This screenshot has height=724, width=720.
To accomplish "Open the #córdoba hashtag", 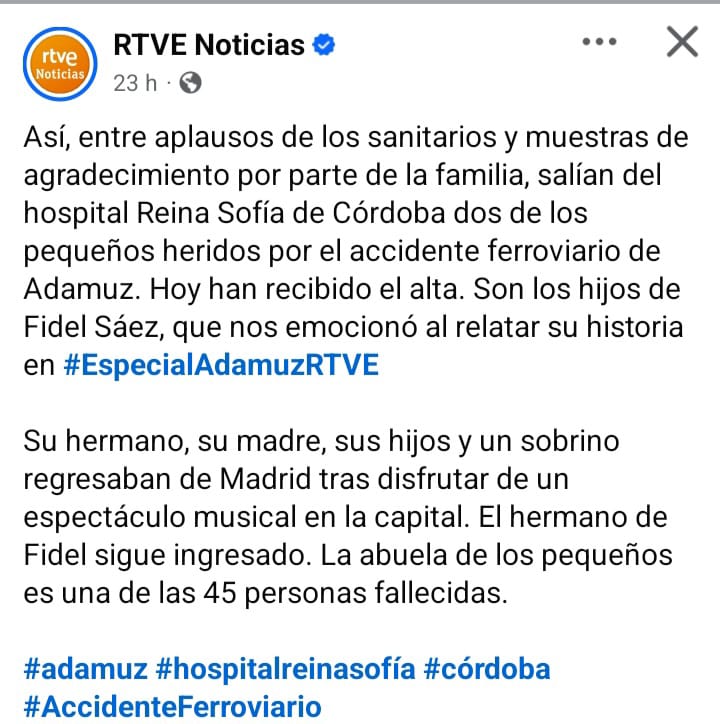I will 487,668.
